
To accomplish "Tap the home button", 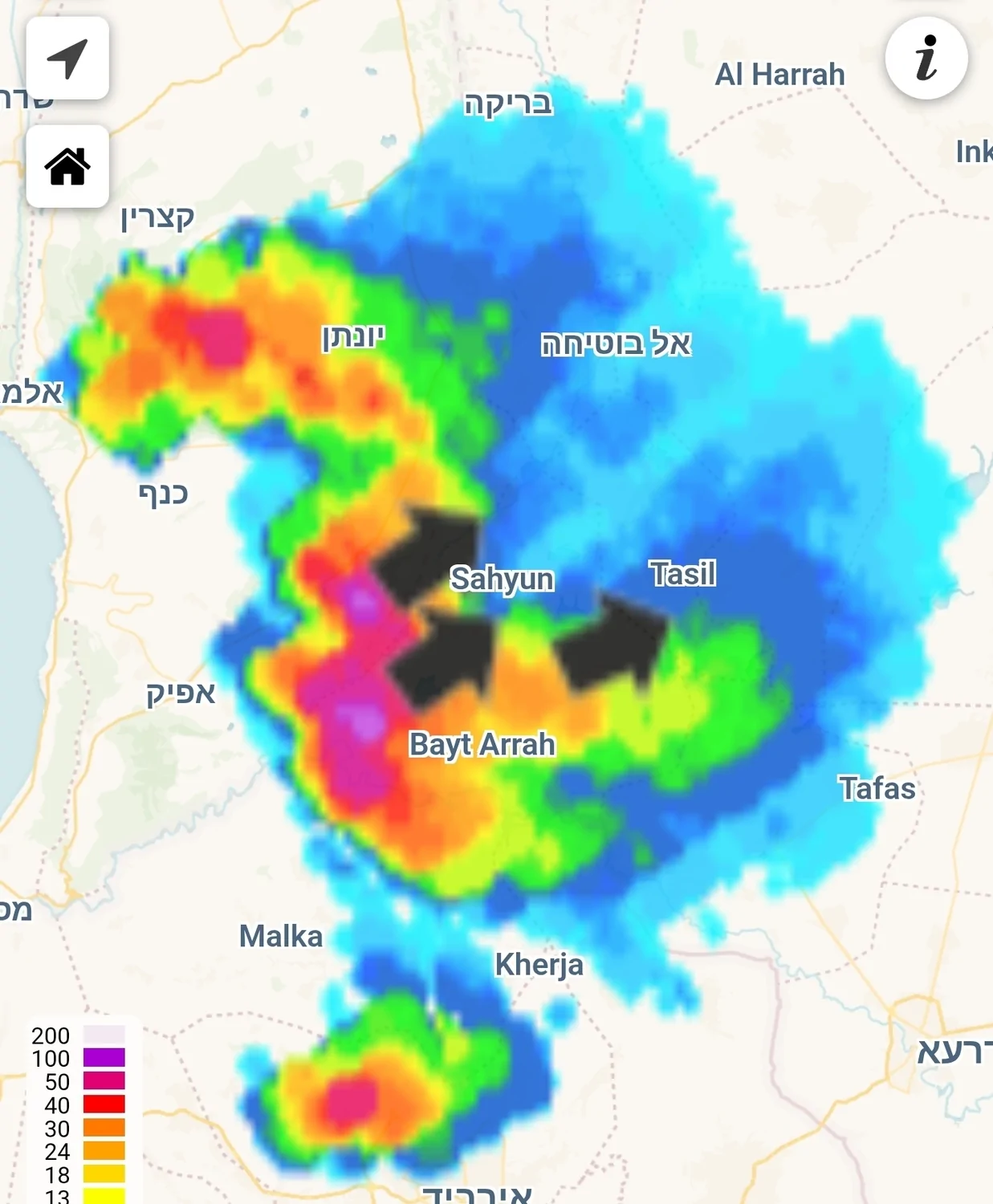I will pyautogui.click(x=67, y=167).
